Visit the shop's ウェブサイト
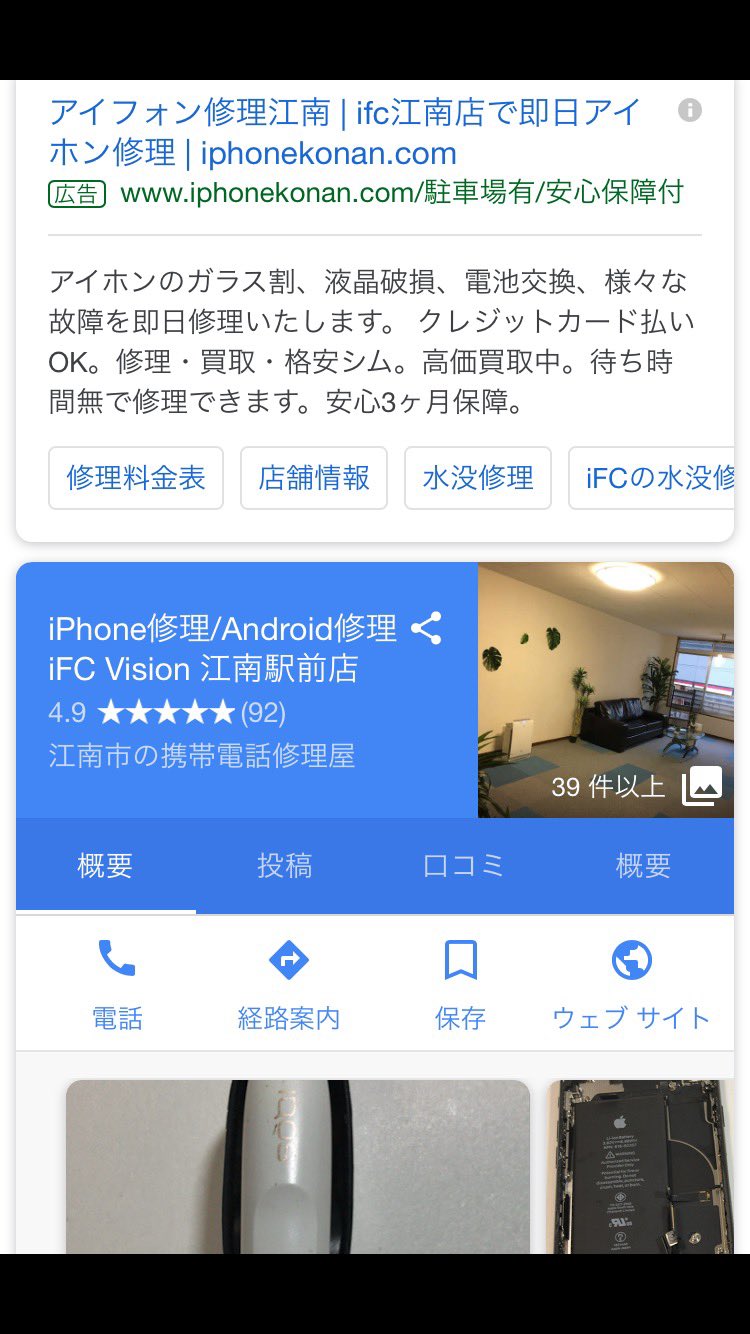Screen dimensions: 750x1334 [631, 984]
